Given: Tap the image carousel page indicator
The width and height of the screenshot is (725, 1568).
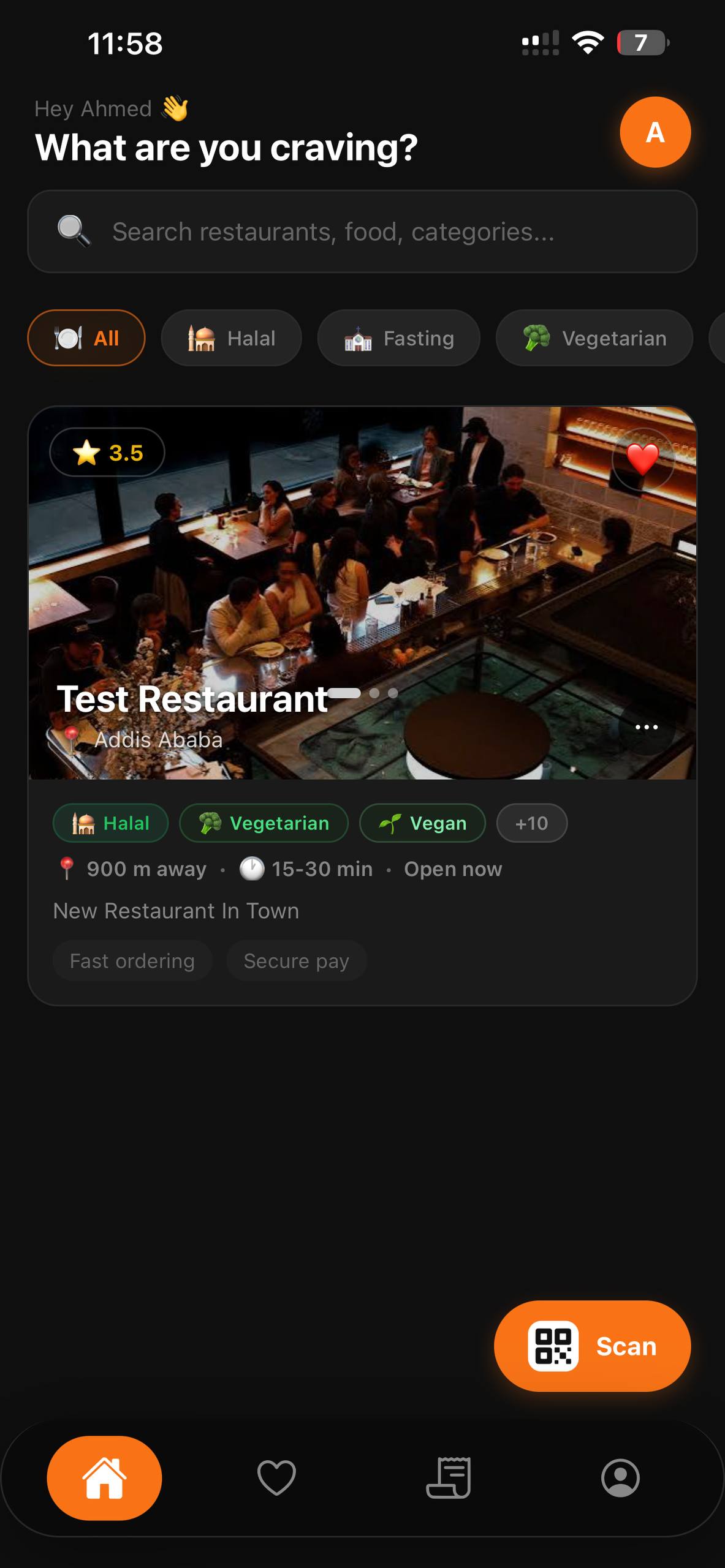Looking at the screenshot, I should (363, 693).
